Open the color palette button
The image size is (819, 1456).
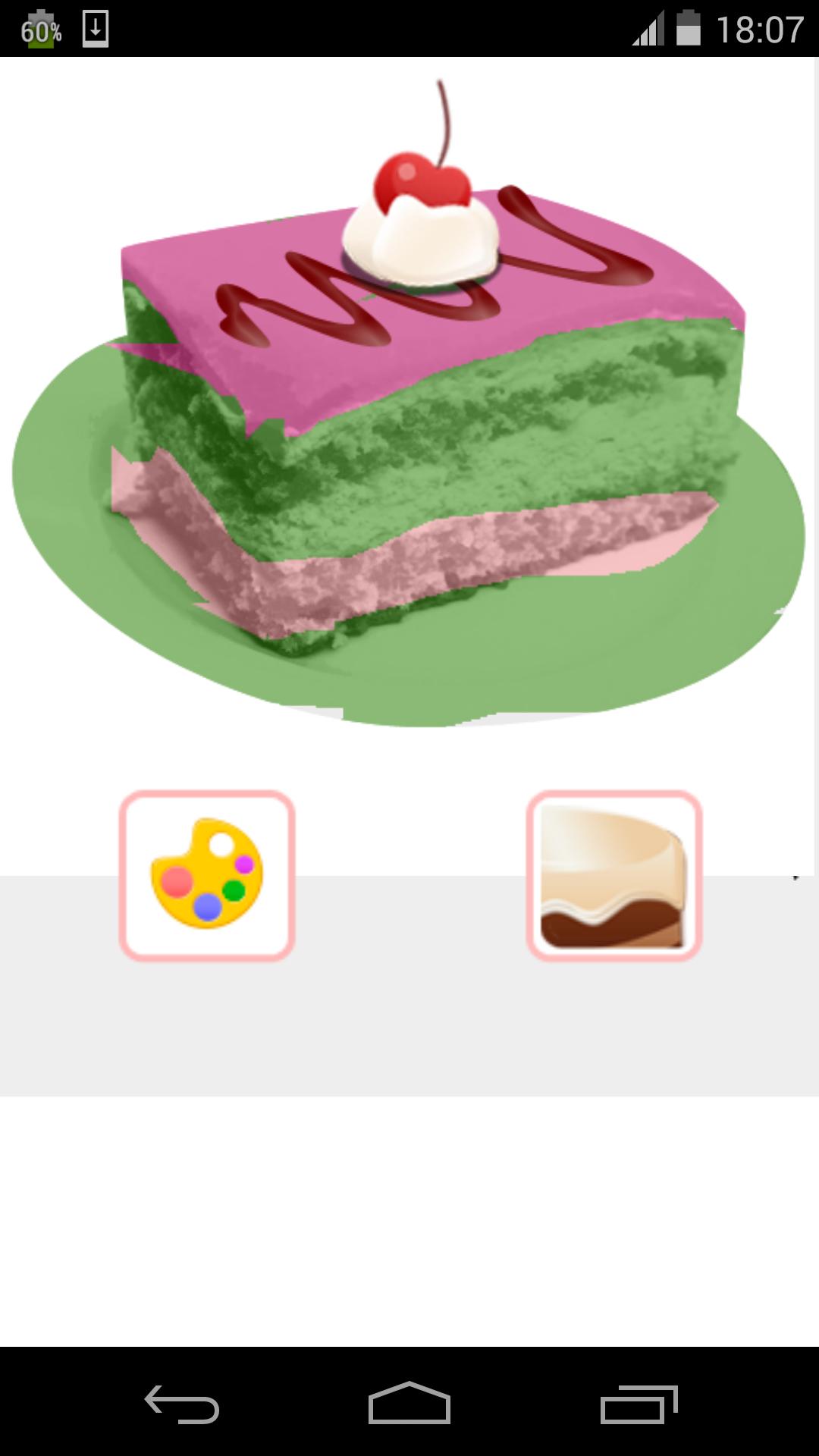pyautogui.click(x=207, y=876)
